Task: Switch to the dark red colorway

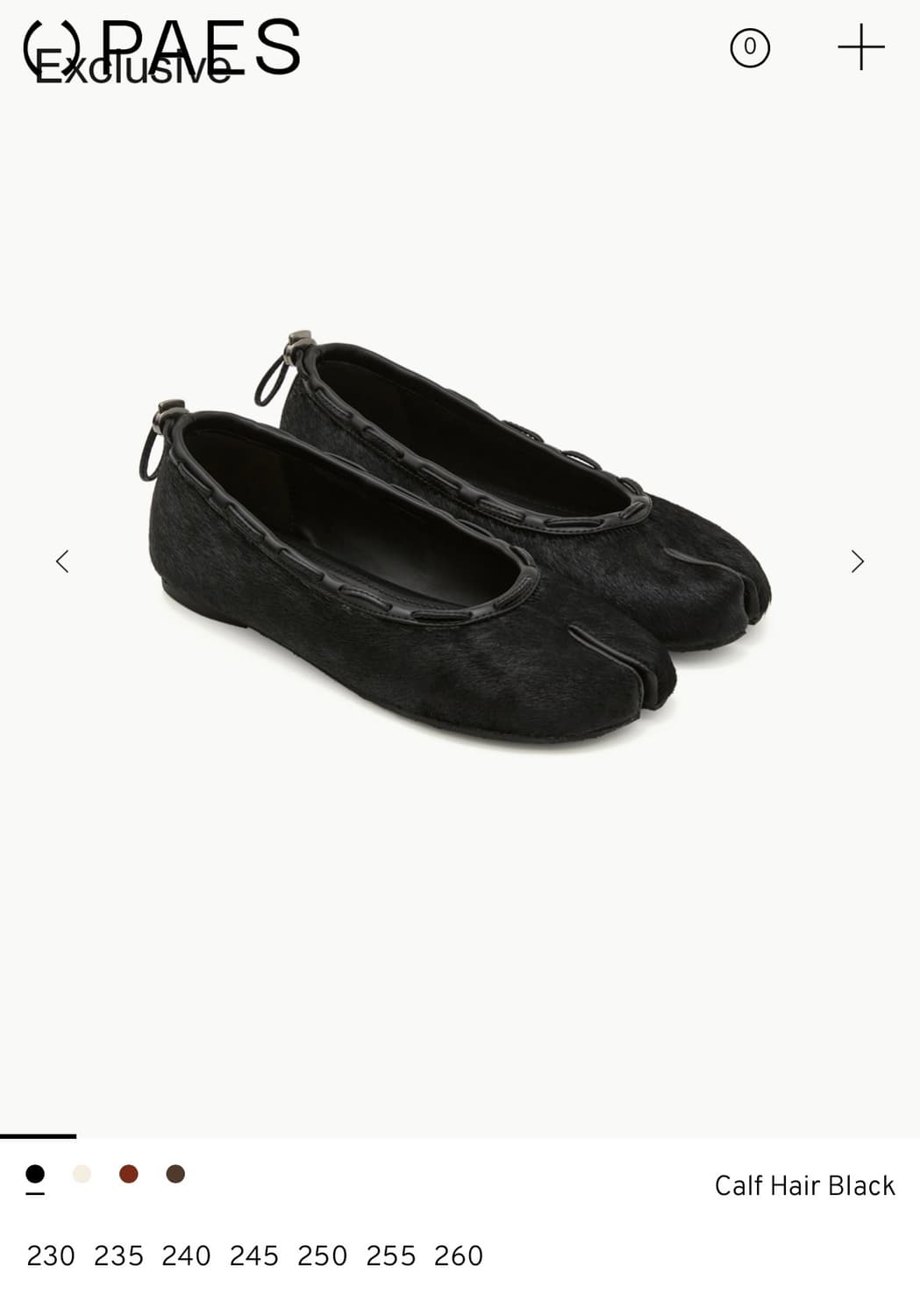Action: [126, 1173]
